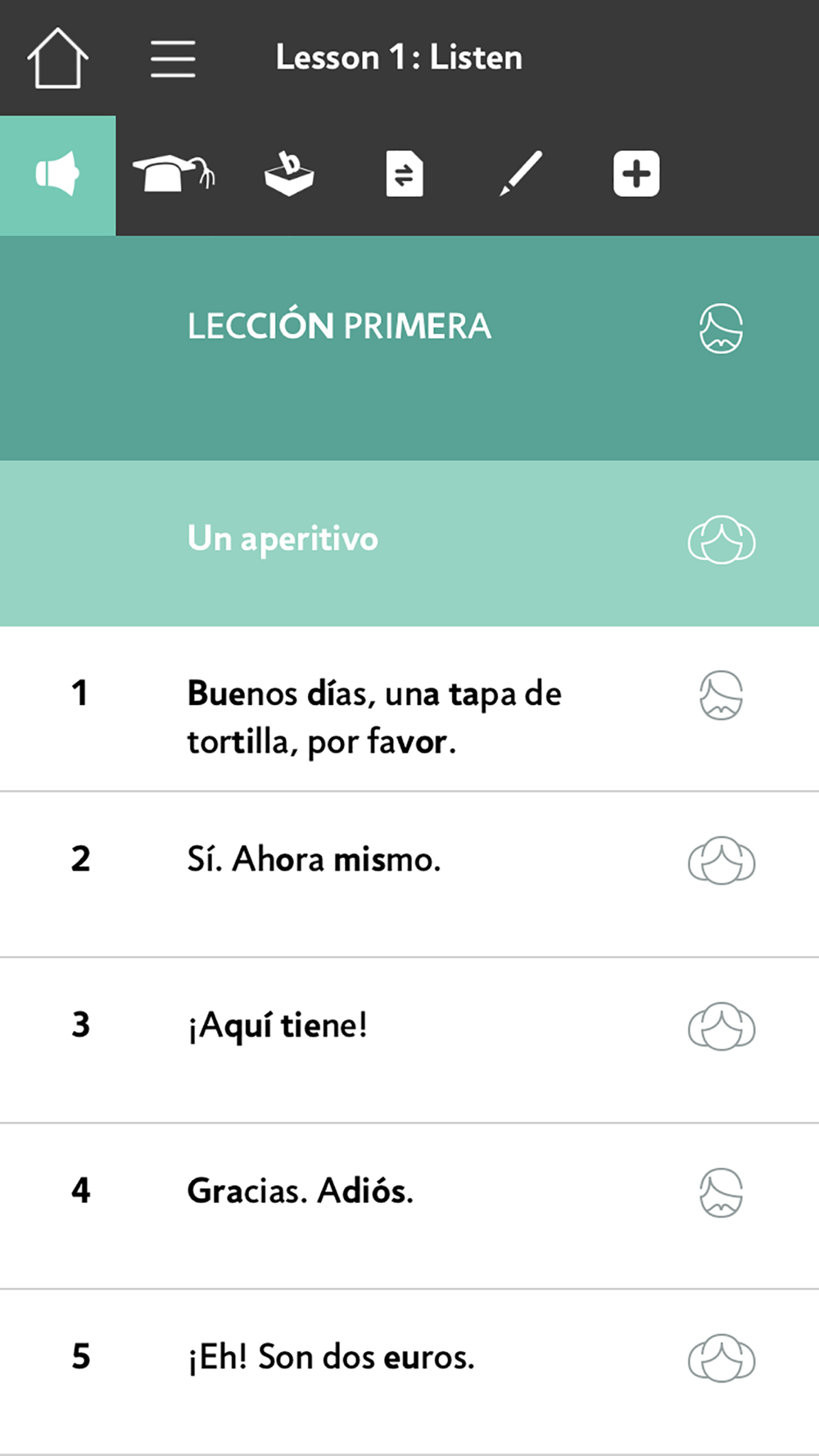This screenshot has height=1456, width=819.
Task: Open the hamburger menu
Action: point(173,59)
